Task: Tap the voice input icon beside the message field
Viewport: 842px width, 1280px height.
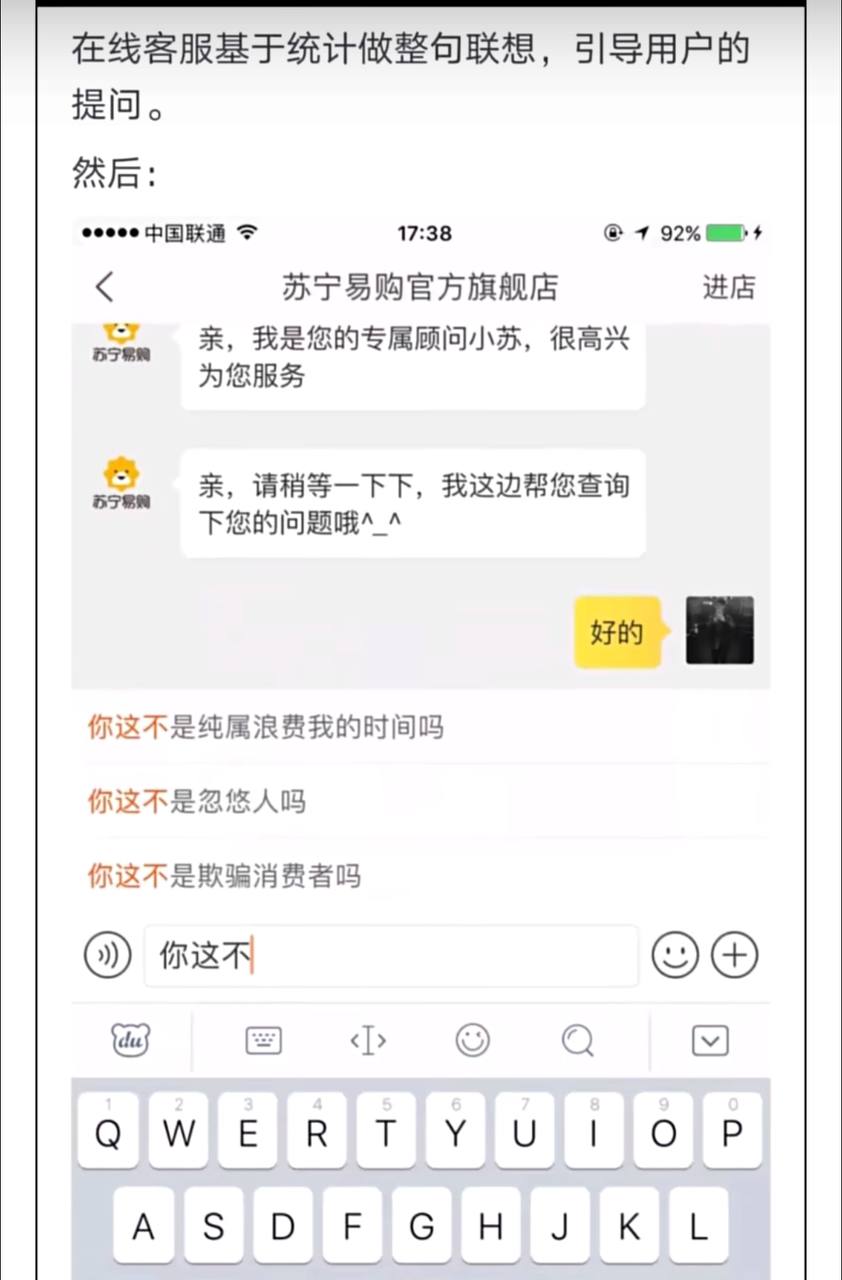Action: tap(107, 955)
